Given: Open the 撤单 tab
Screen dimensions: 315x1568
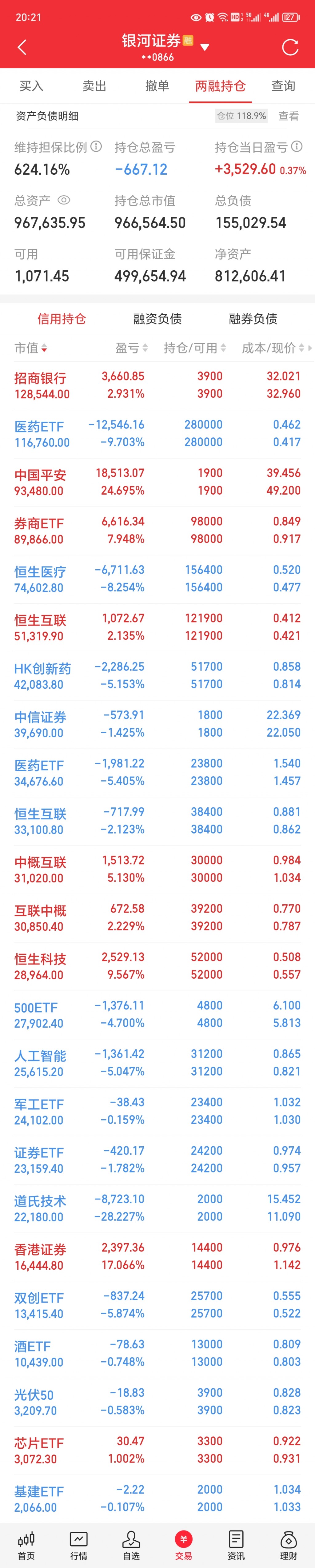Looking at the screenshot, I should pos(157,86).
